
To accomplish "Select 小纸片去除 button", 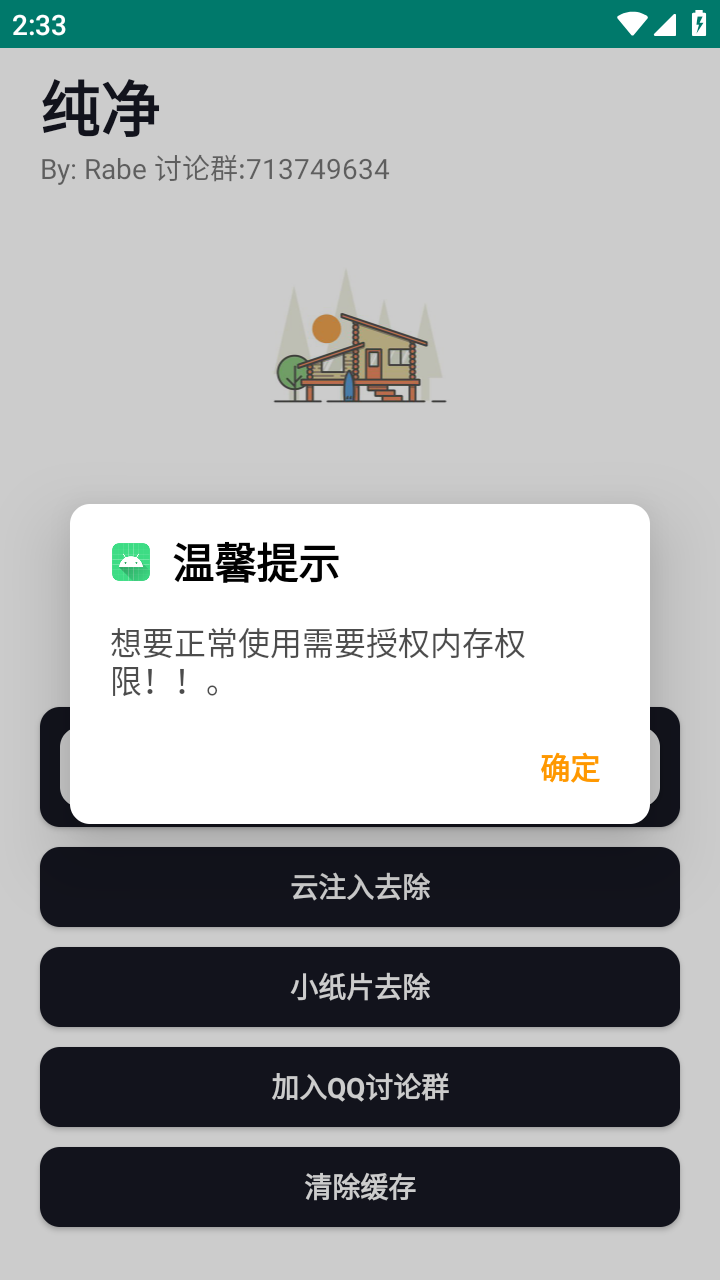I will [360, 987].
